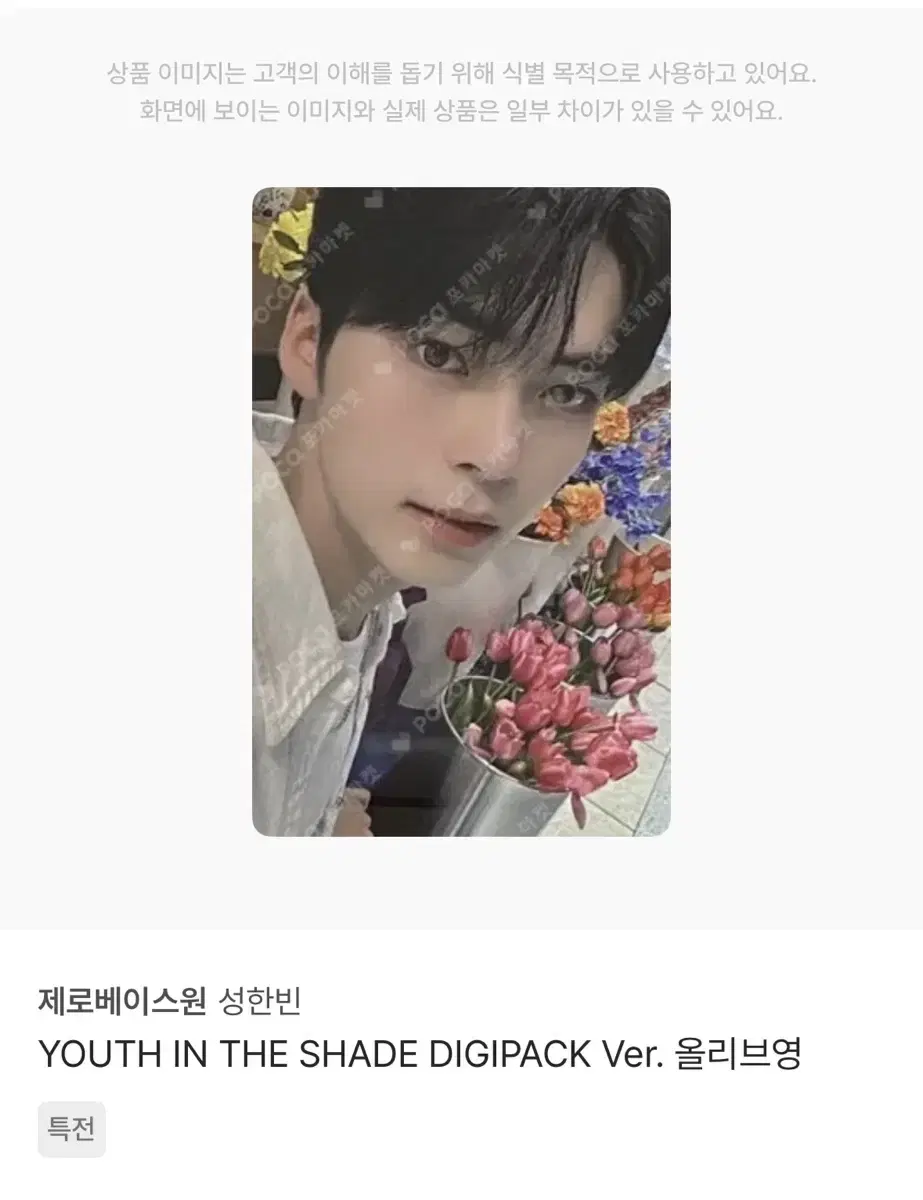Open the full-size photocard preview
923x1200 pixels.
460,510
